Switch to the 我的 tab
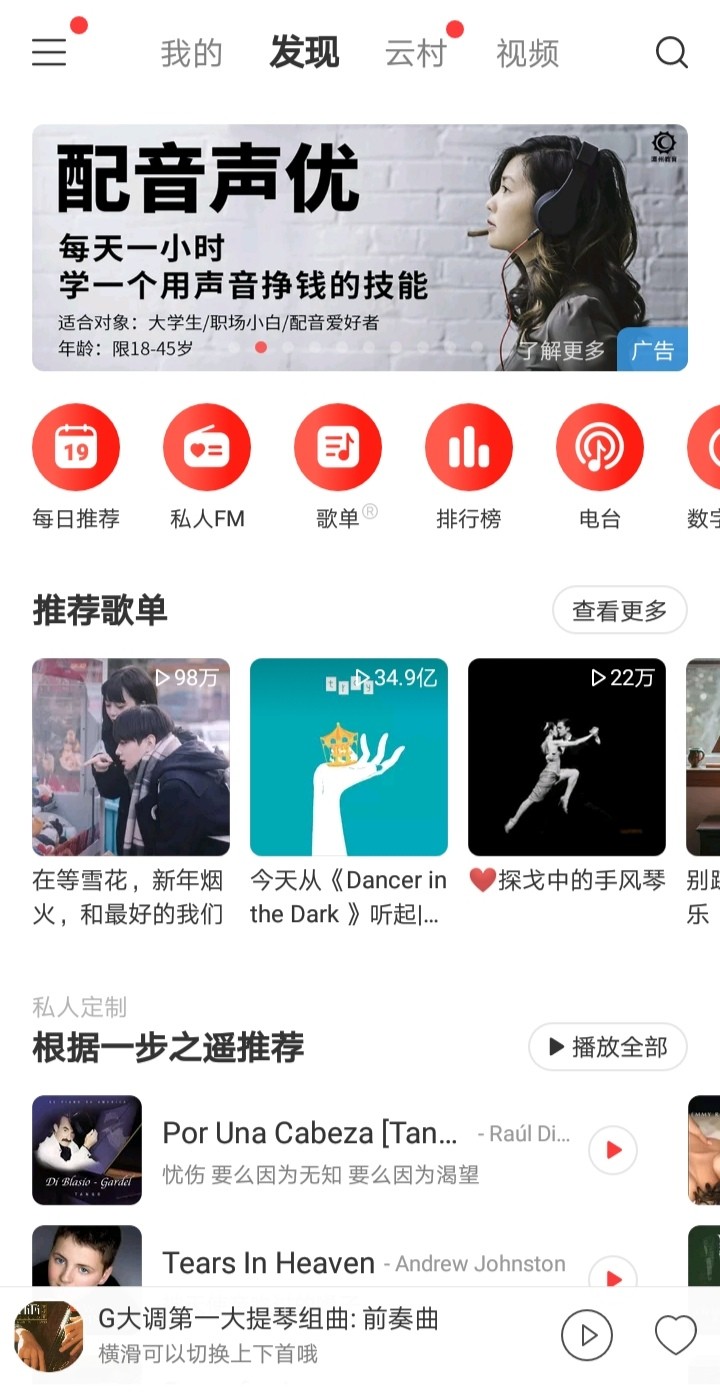Viewport: 720px width, 1394px height. (x=191, y=53)
